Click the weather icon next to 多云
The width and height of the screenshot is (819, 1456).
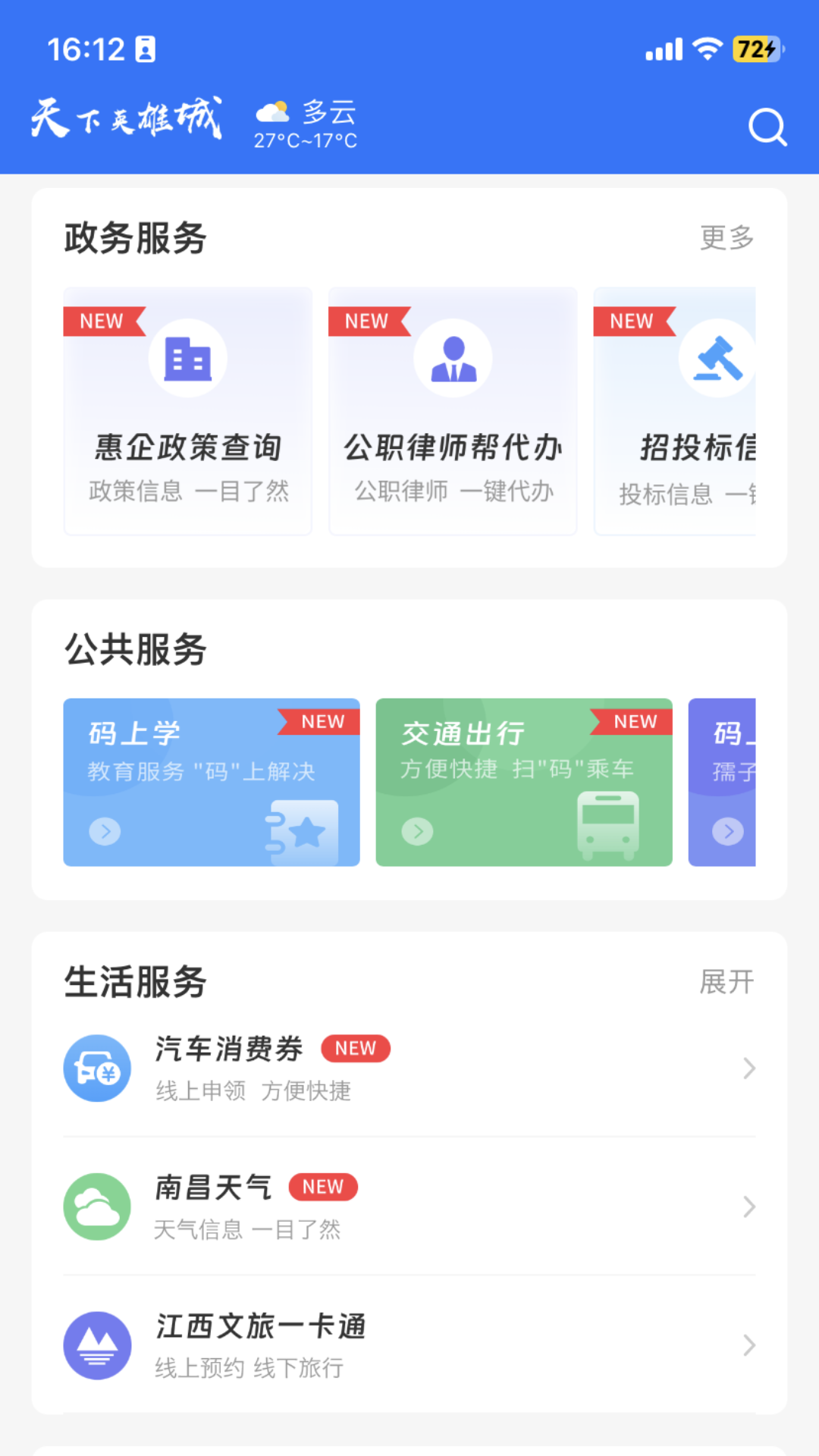pyautogui.click(x=273, y=111)
